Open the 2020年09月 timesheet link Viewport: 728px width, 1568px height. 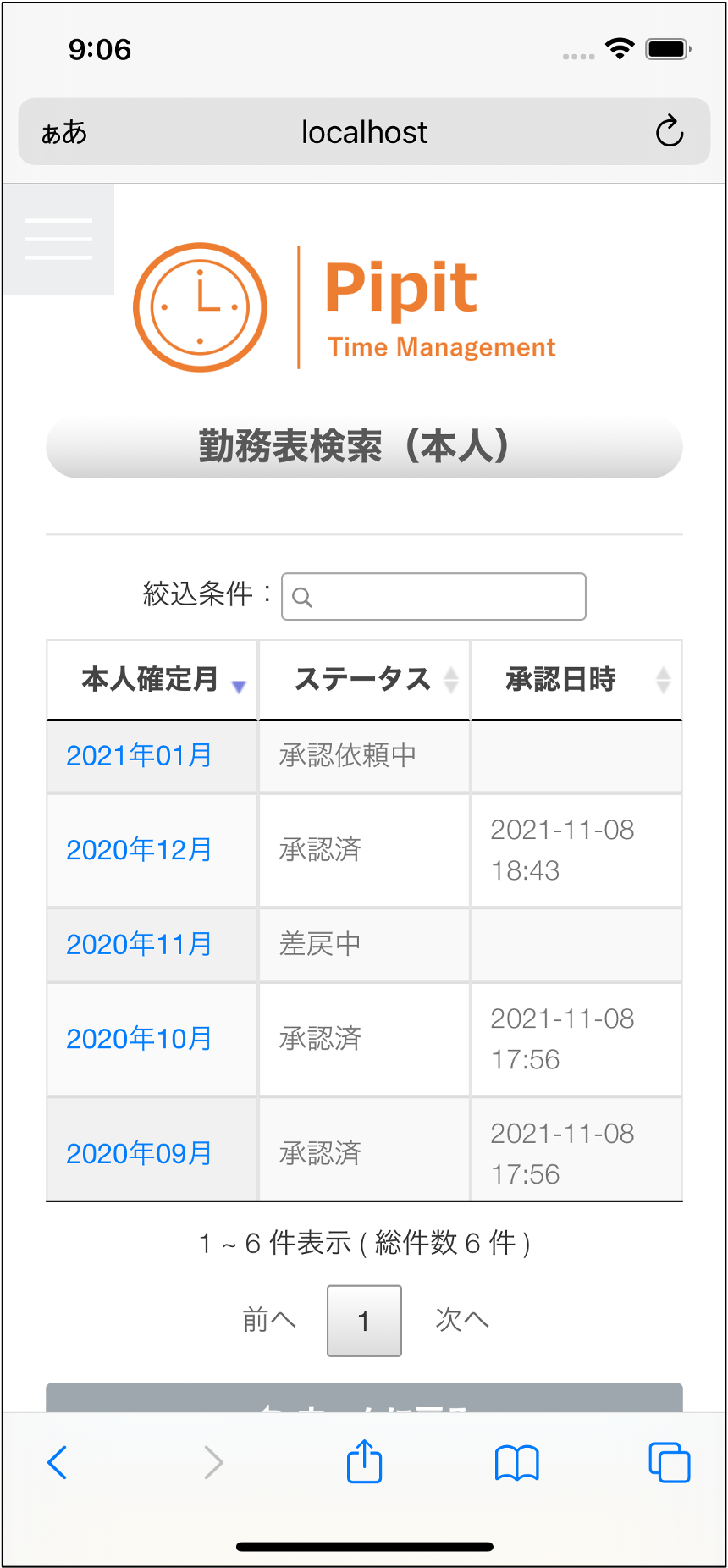[x=139, y=1153]
